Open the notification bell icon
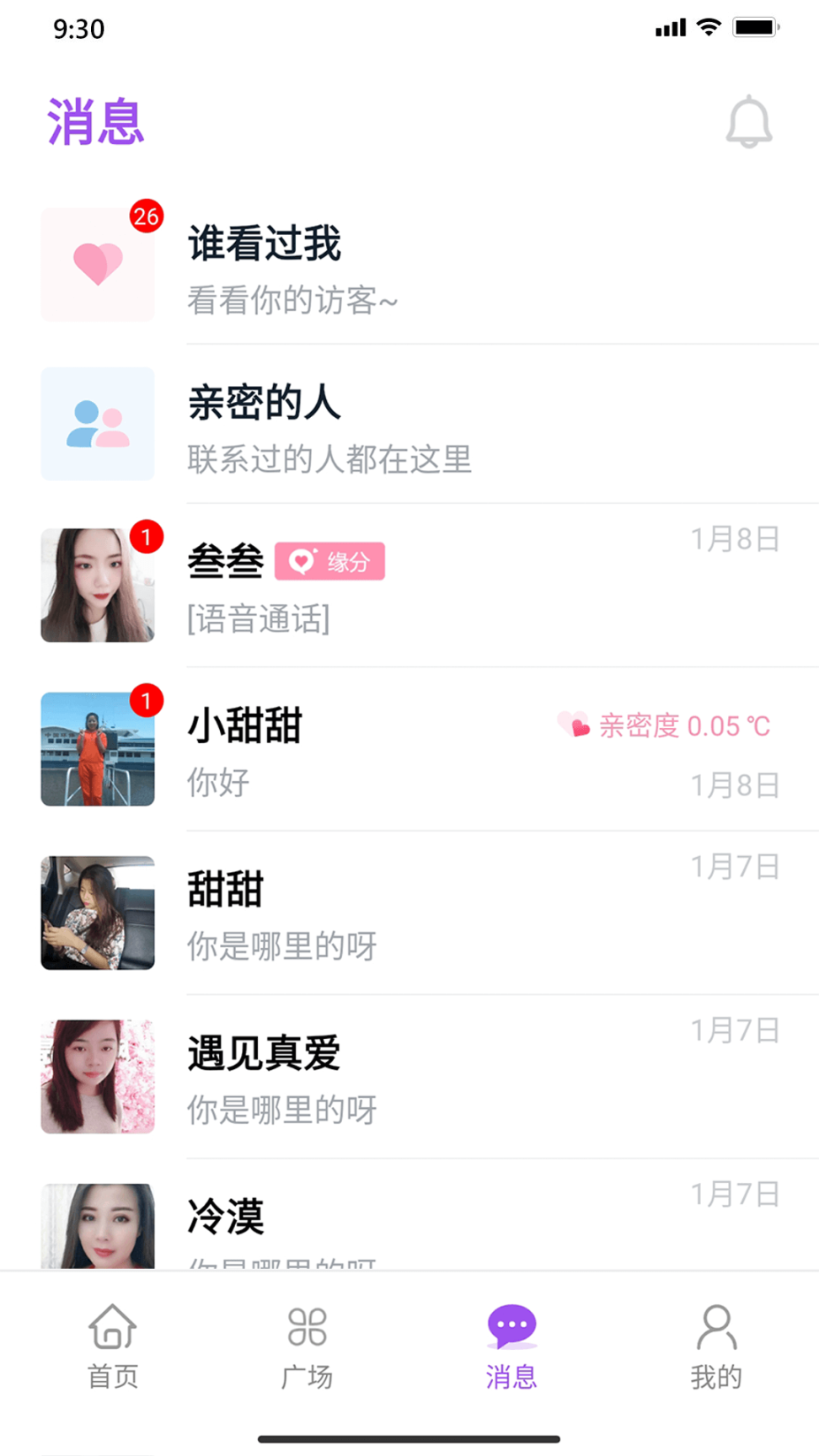819x1456 pixels. (x=747, y=121)
